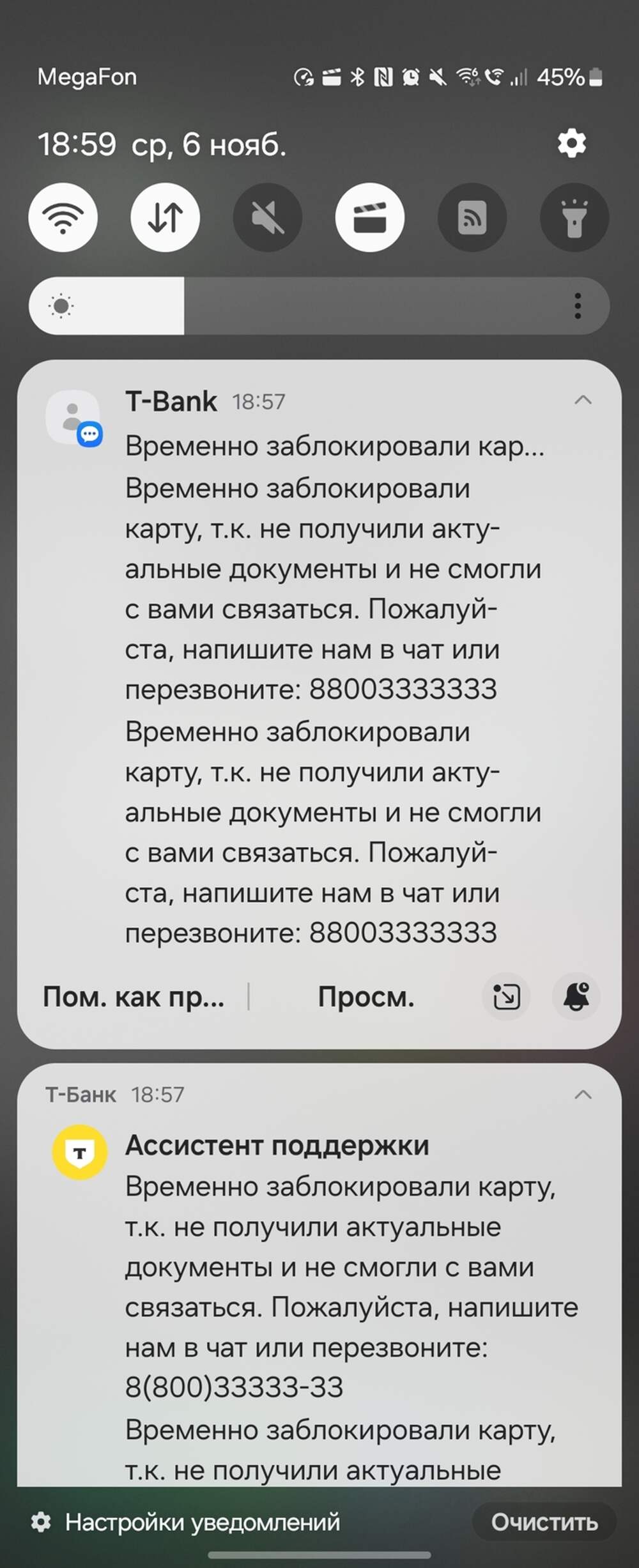
Task: Mark the T-Bank message as read
Action: tap(134, 997)
